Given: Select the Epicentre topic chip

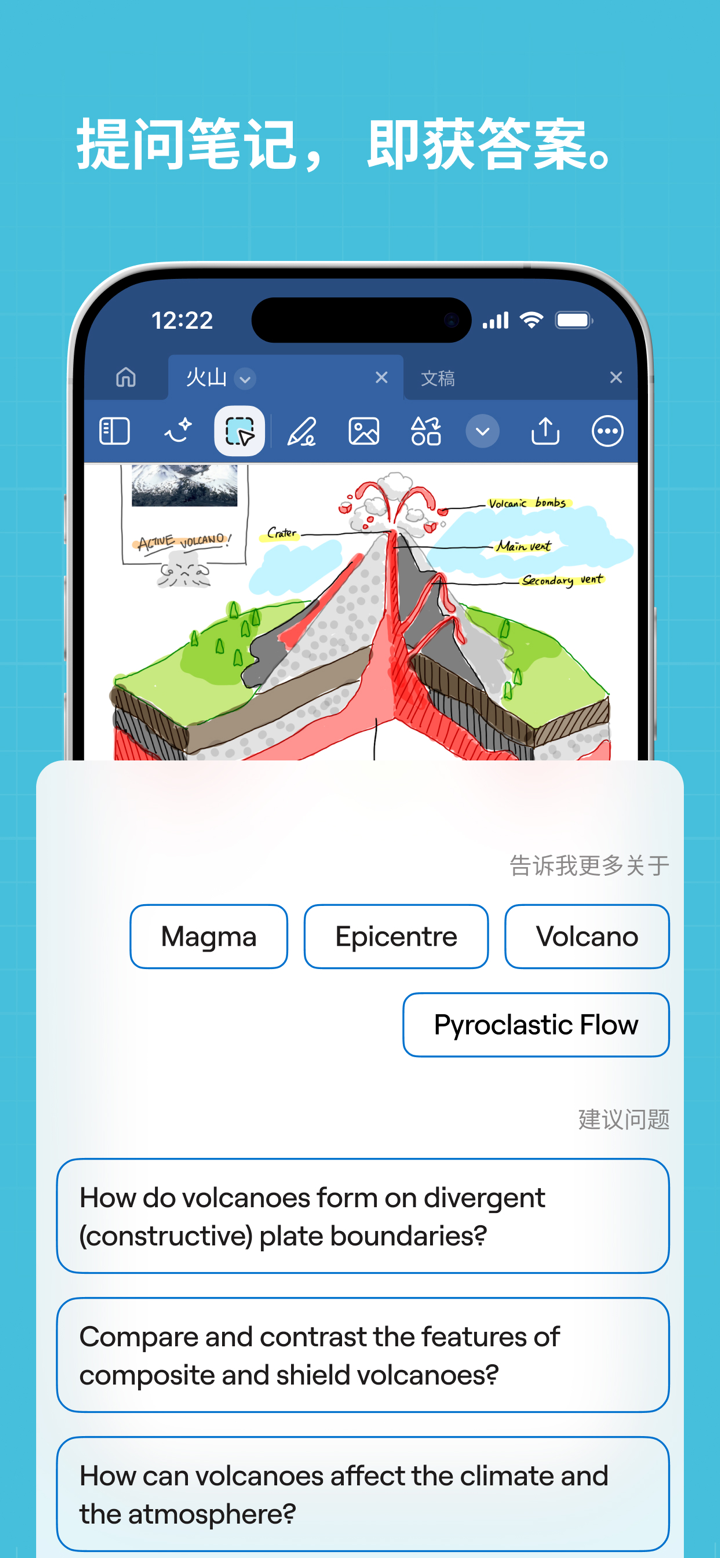Looking at the screenshot, I should tap(395, 936).
